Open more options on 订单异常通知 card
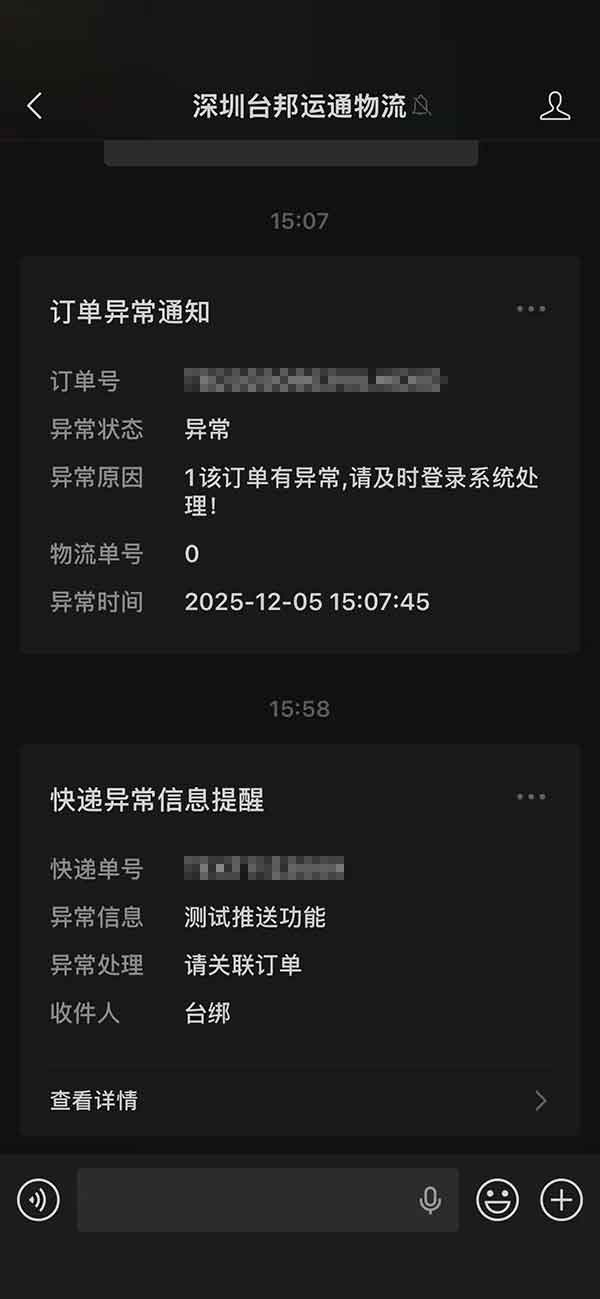 (531, 309)
